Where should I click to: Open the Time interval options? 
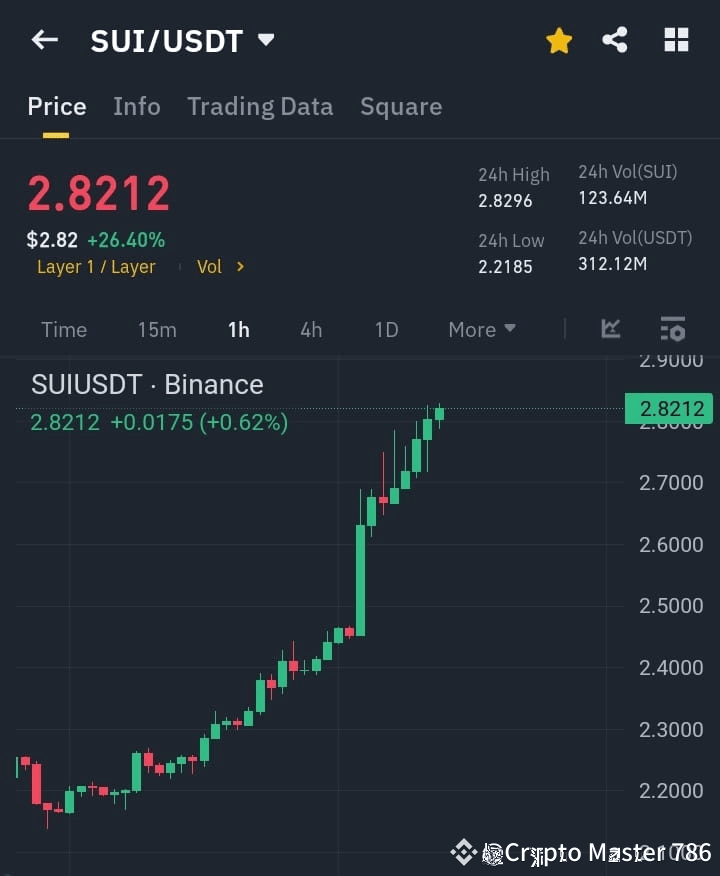click(63, 329)
